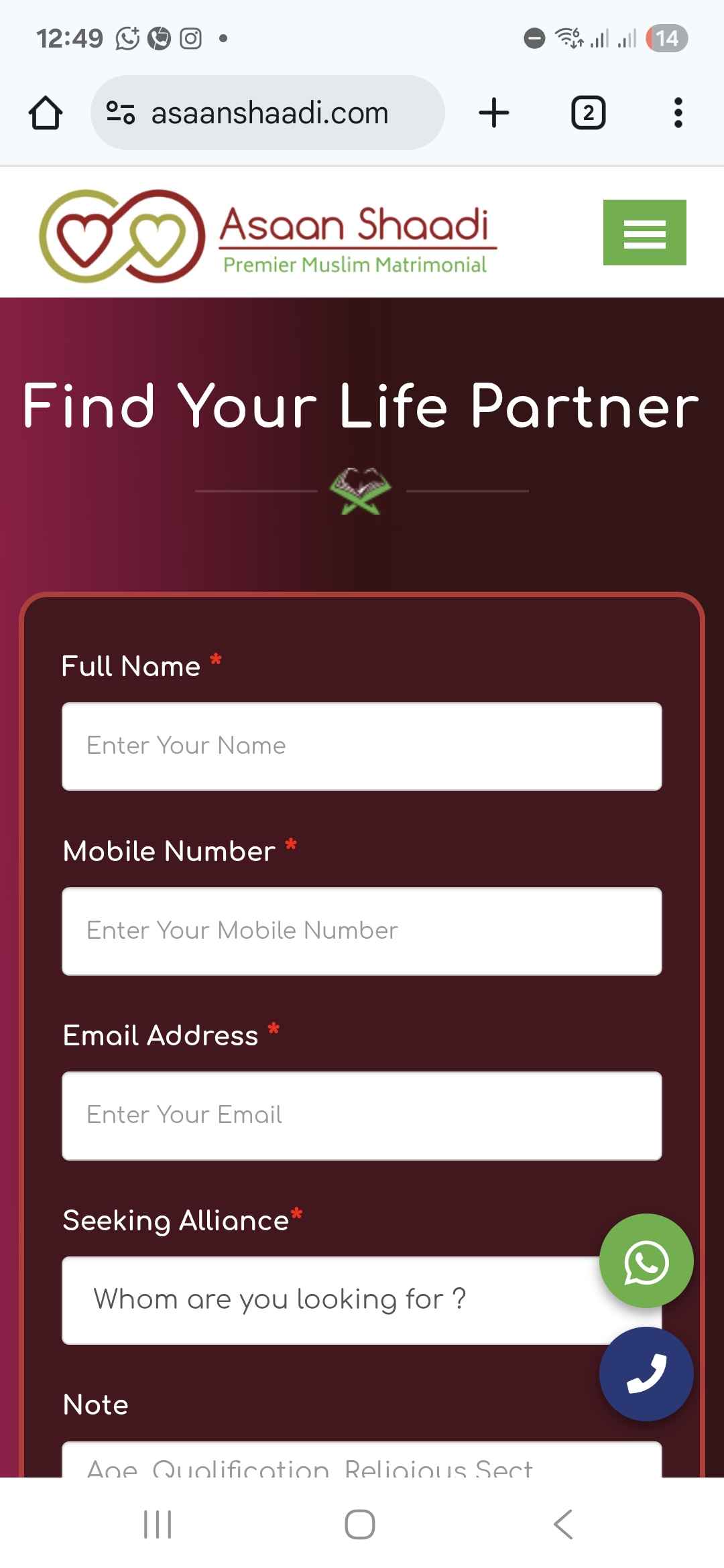Tap the browser home icon

click(46, 113)
